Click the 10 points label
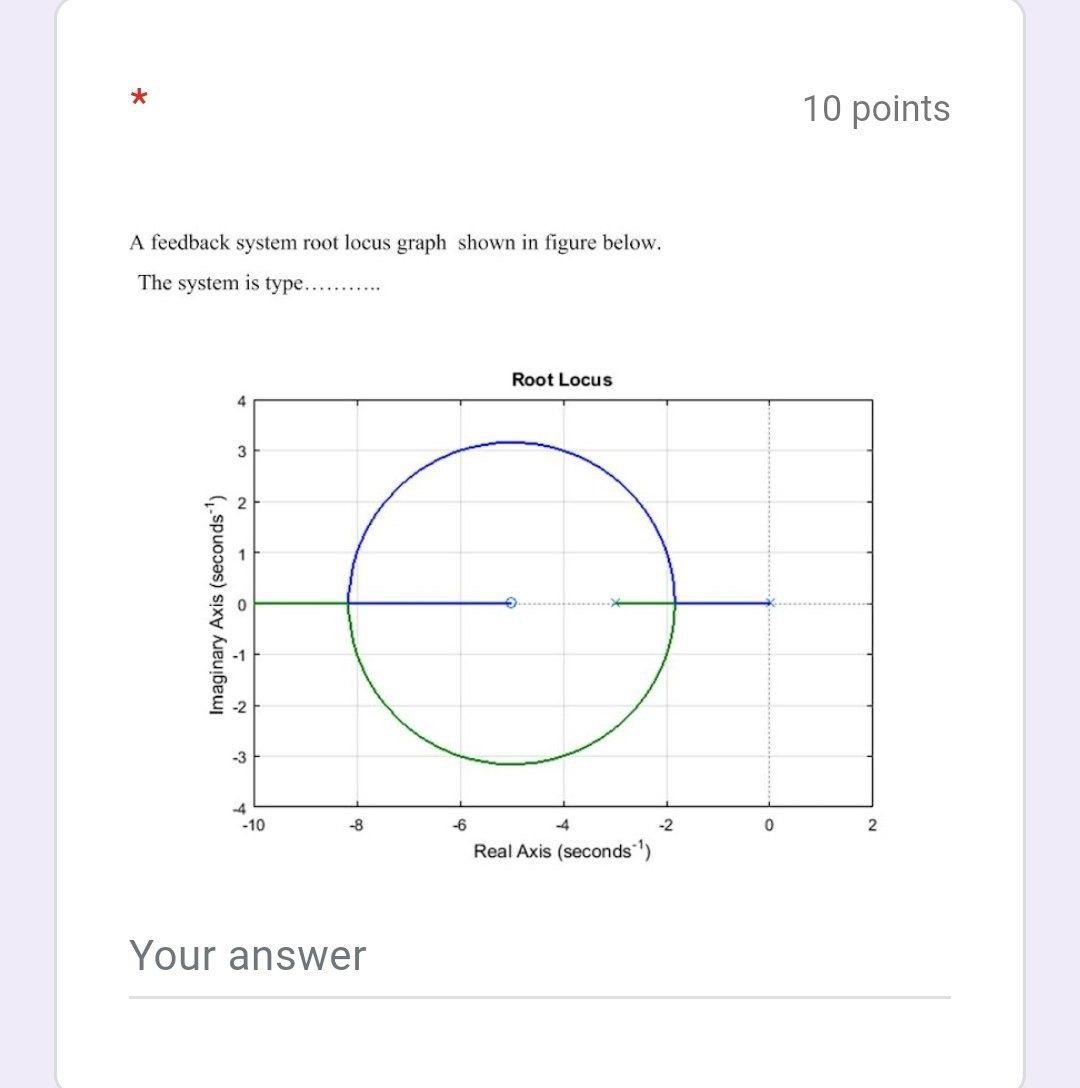The image size is (1080, 1088). tap(876, 110)
